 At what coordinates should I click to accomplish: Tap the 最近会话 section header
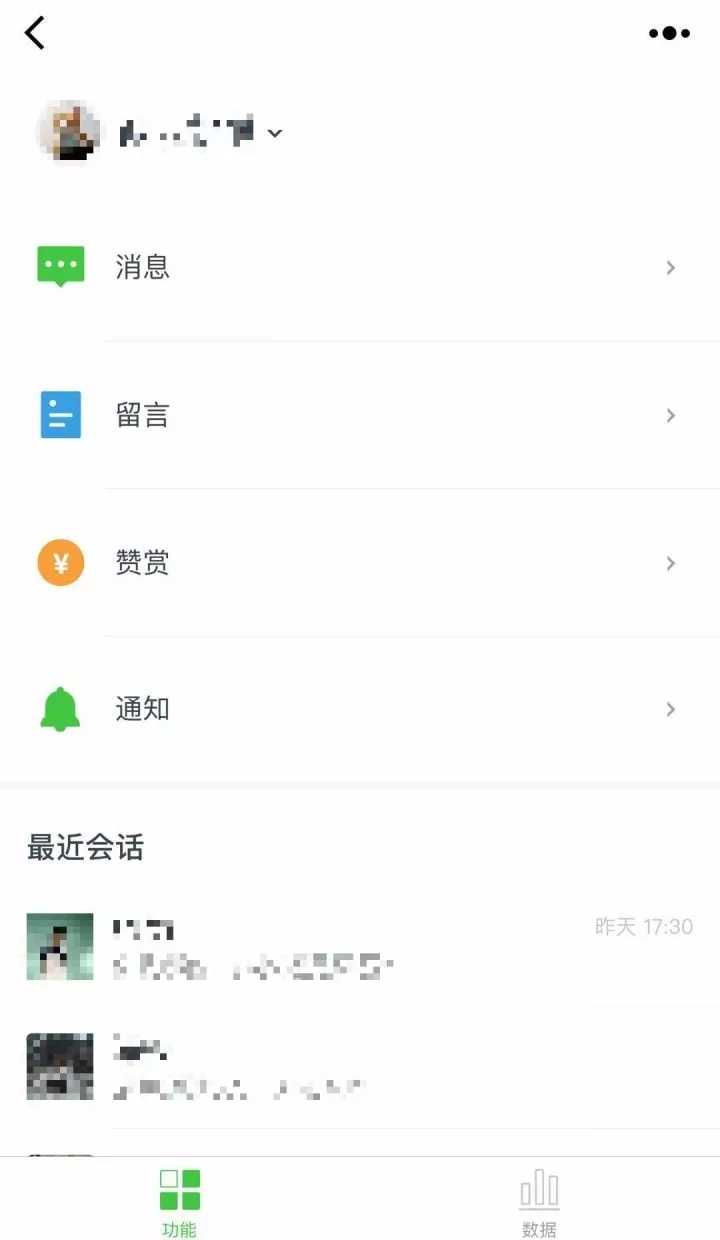click(x=85, y=847)
